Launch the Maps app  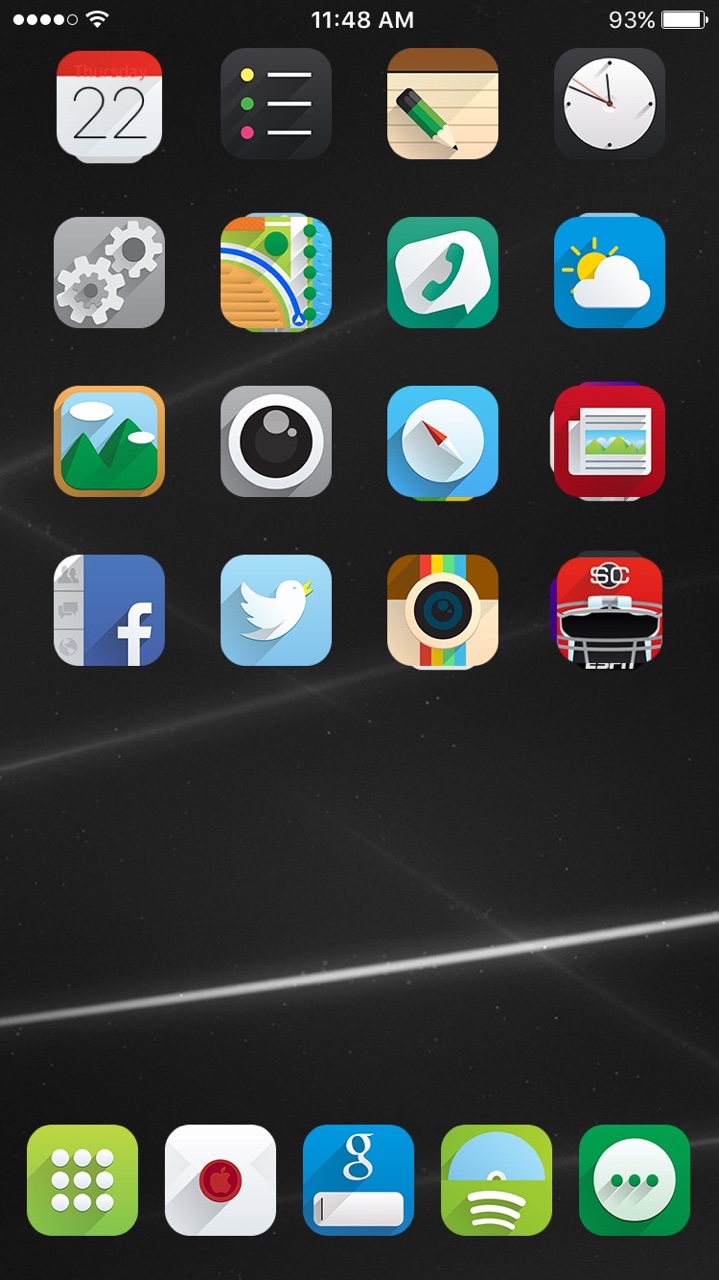[x=276, y=272]
